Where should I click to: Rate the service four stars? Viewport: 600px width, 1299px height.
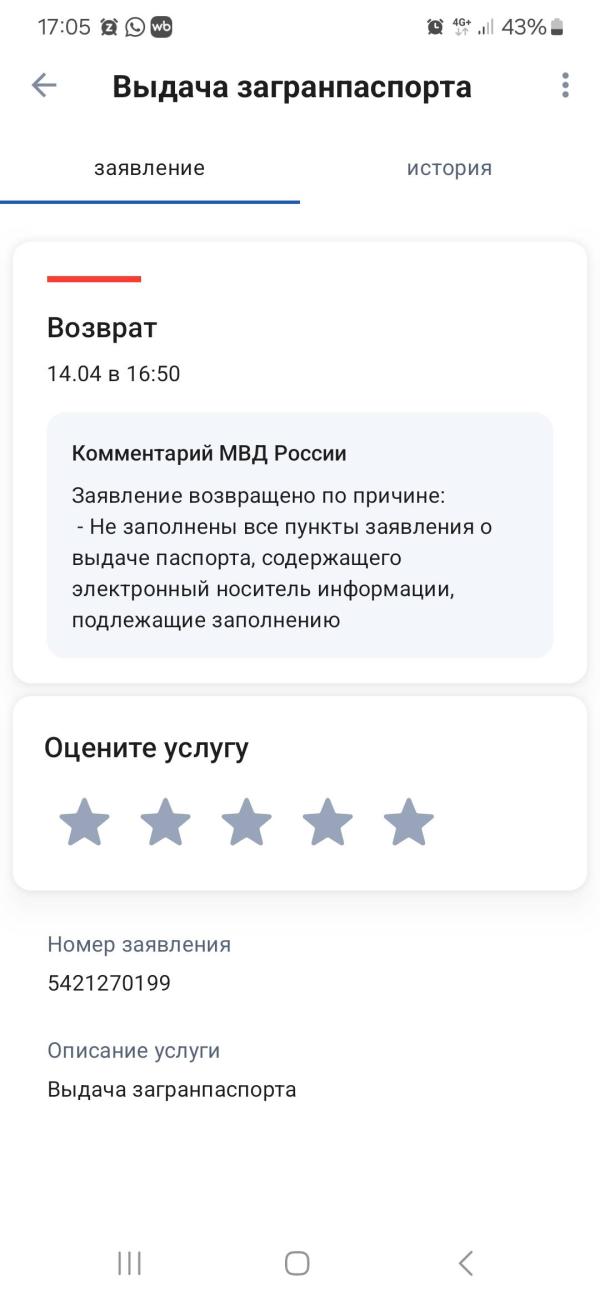pyautogui.click(x=328, y=823)
